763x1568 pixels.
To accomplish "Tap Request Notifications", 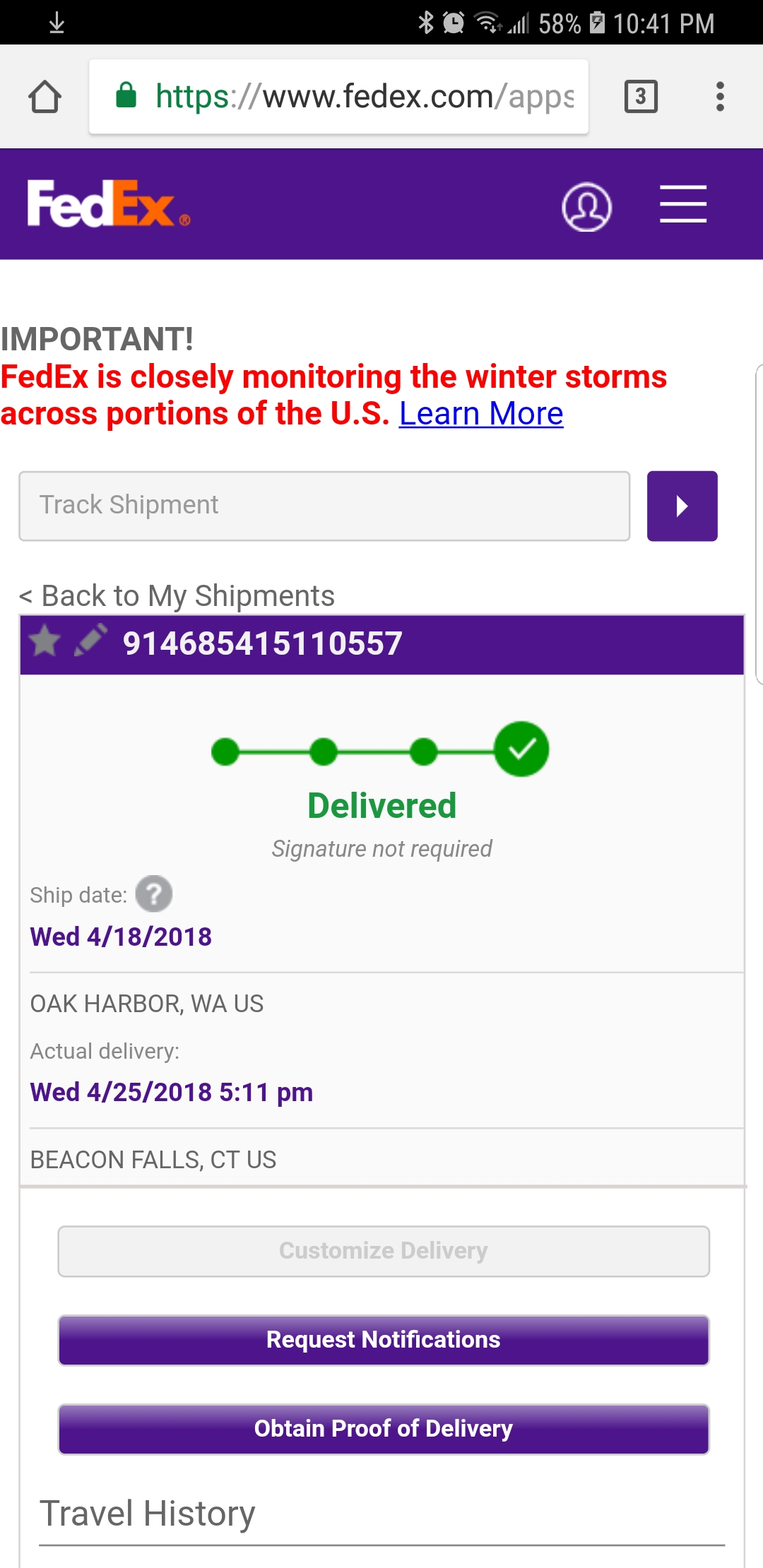I will (x=384, y=1340).
